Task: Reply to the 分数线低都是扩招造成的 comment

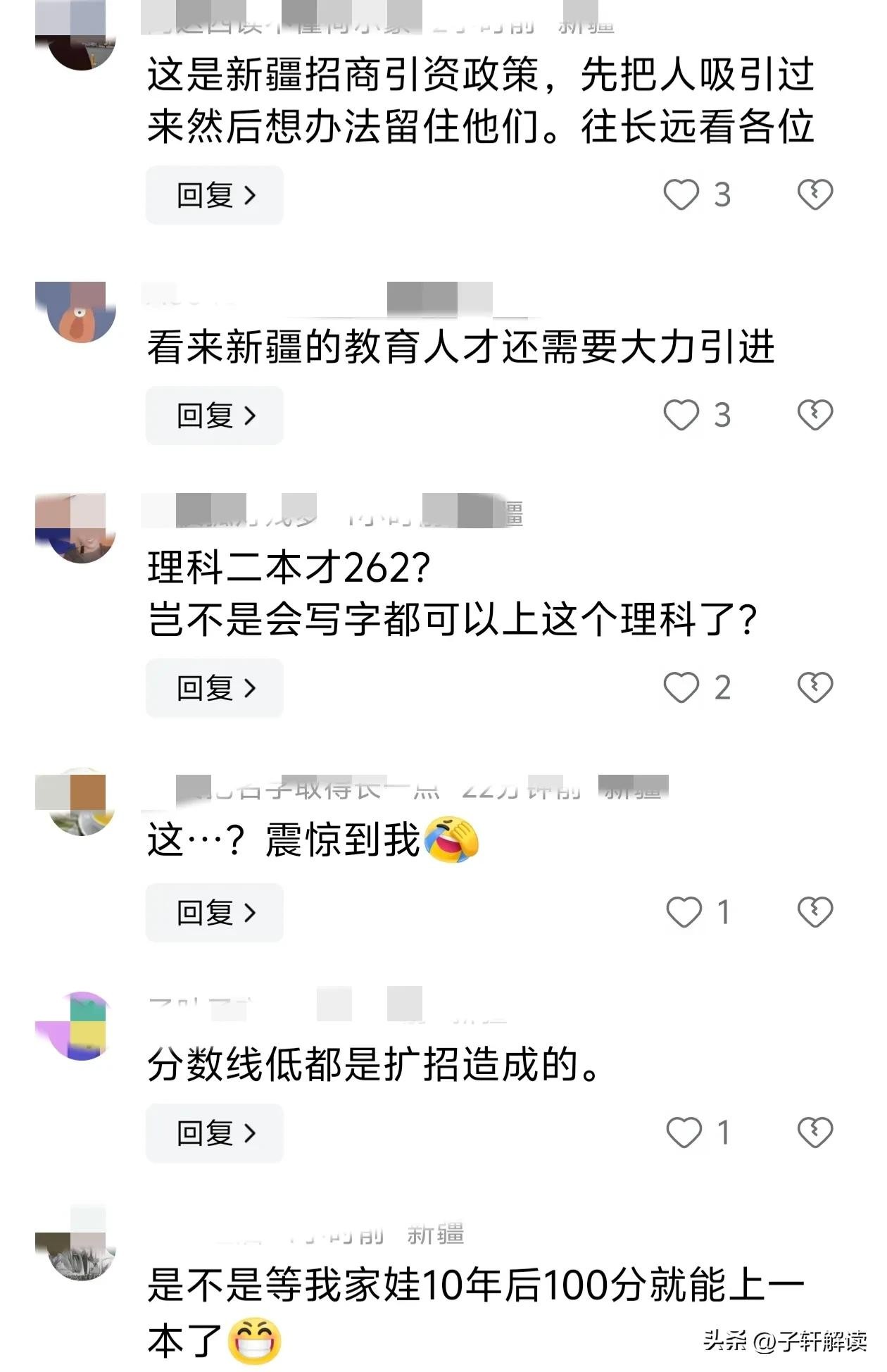Action: tap(215, 1133)
